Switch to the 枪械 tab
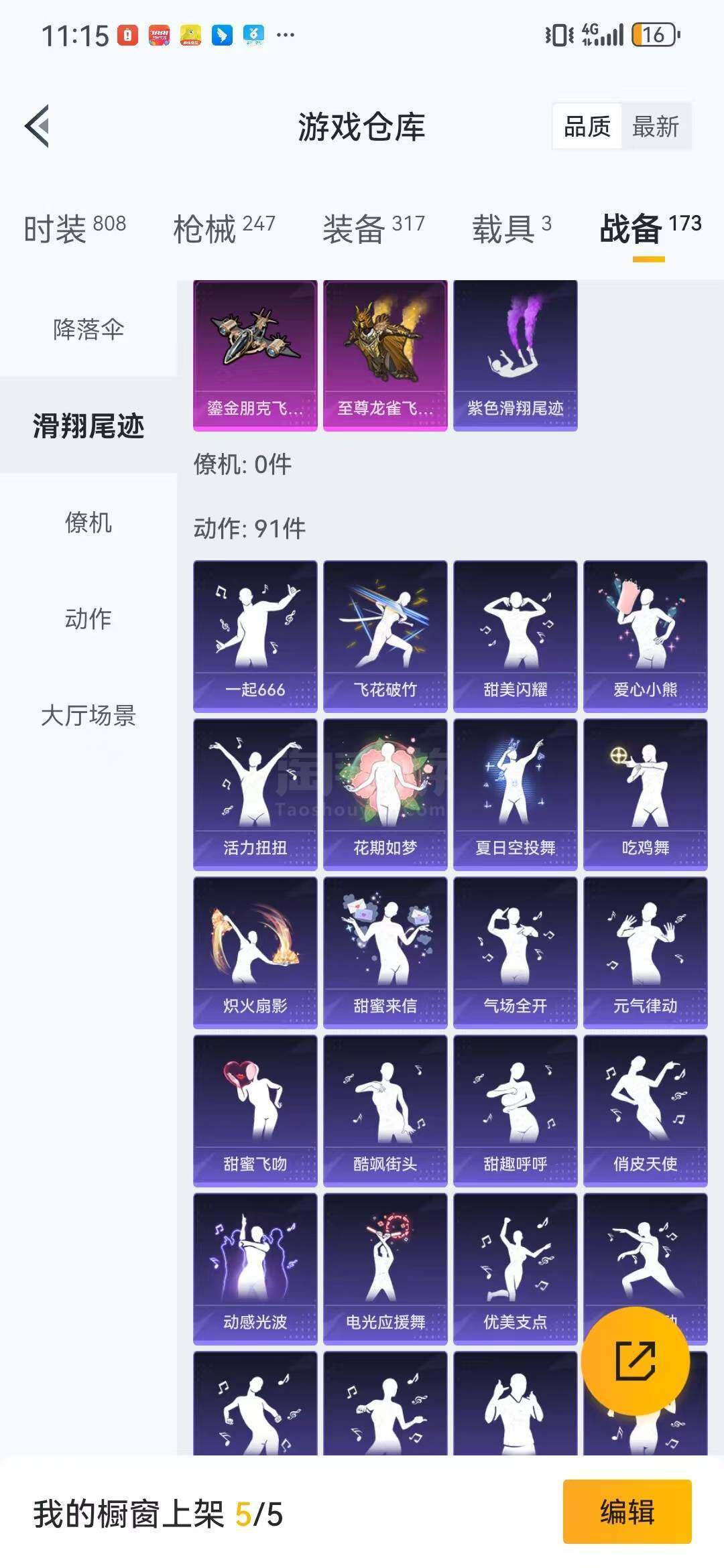This screenshot has height=1568, width=724. tap(224, 228)
